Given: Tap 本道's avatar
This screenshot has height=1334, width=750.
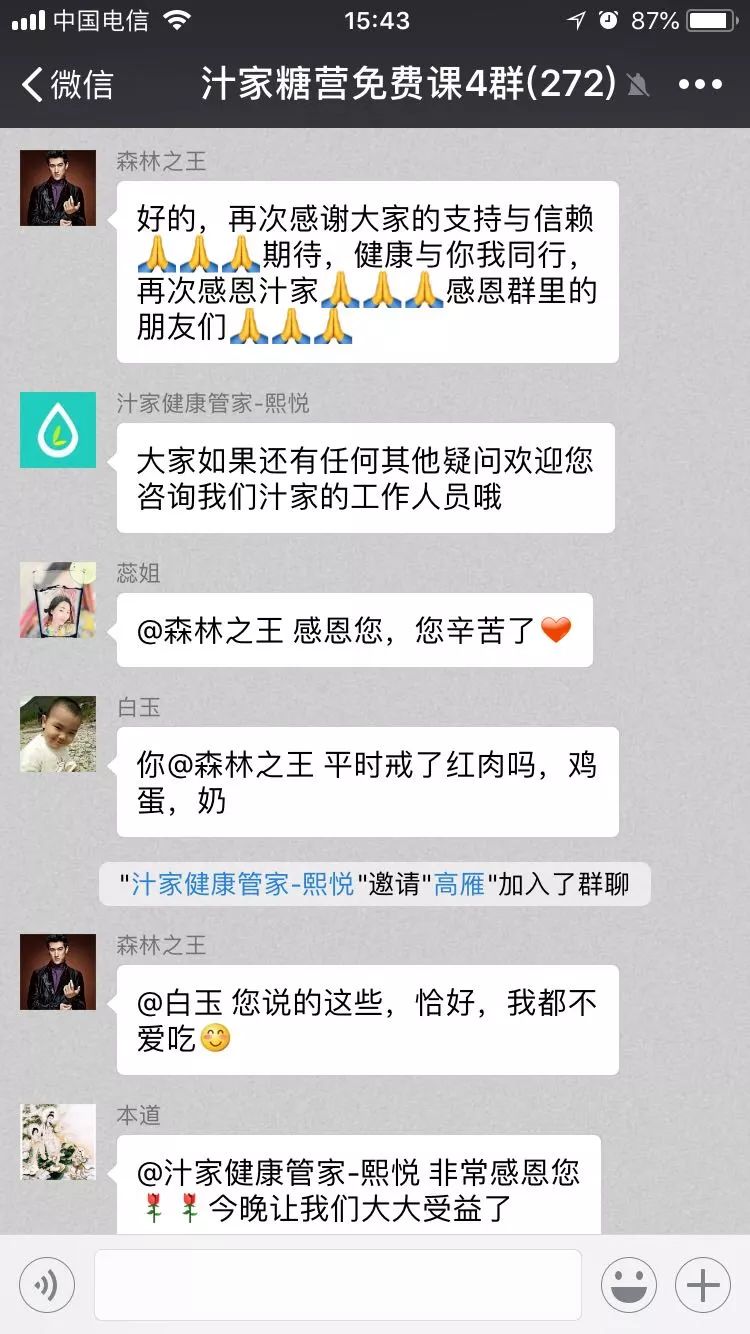Looking at the screenshot, I should click(58, 1142).
